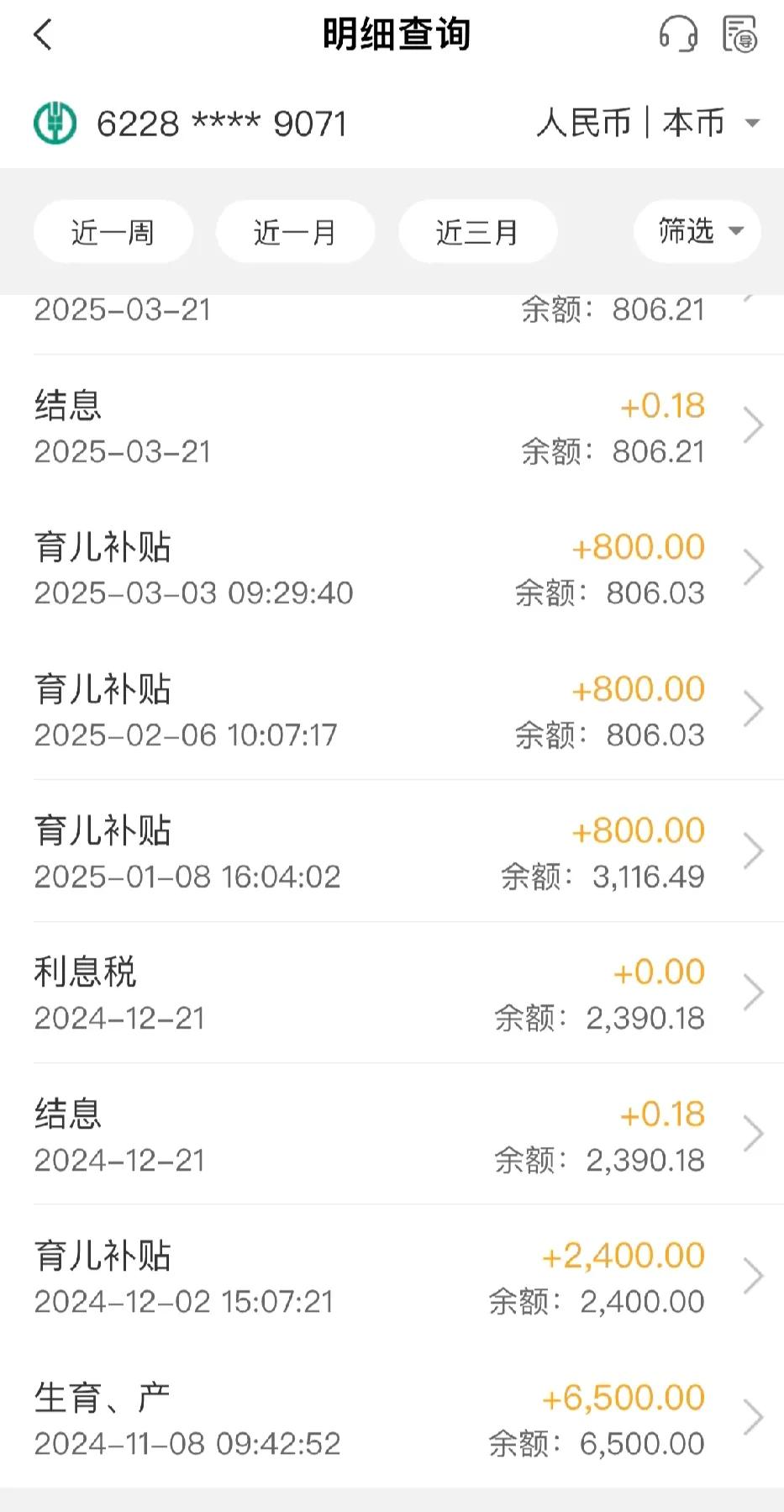Open 结息 entry dated 2025-03-21
Screen dimensions: 784x1512
pos(392,426)
